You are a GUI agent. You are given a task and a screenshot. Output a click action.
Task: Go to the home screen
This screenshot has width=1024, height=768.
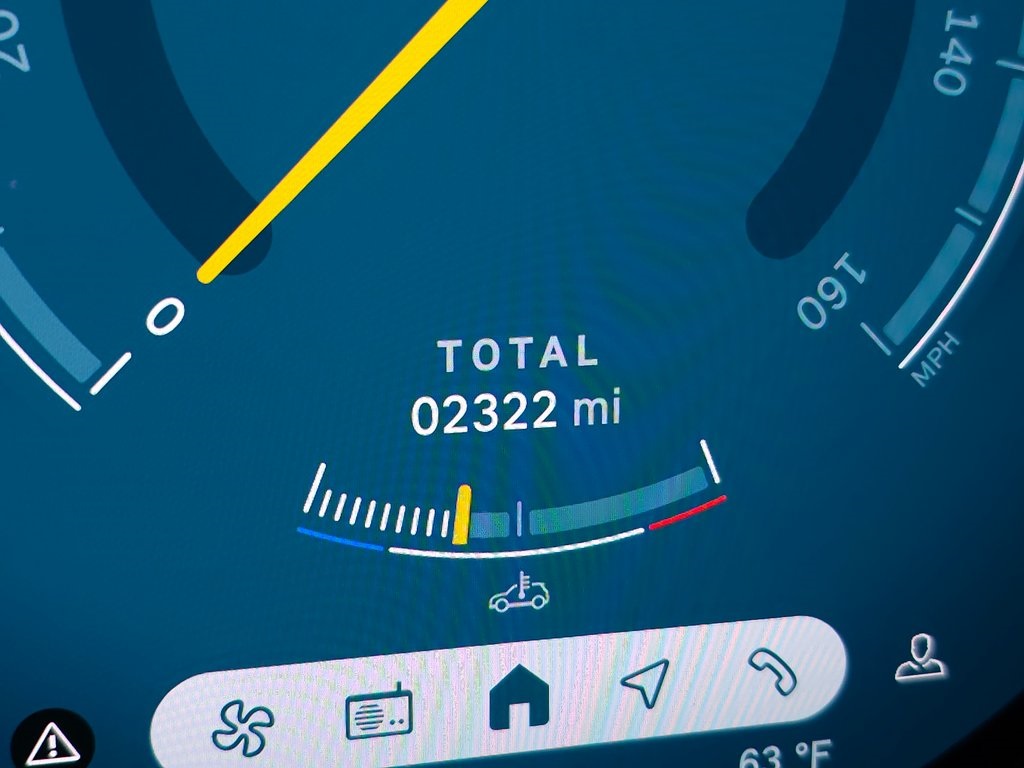point(519,697)
